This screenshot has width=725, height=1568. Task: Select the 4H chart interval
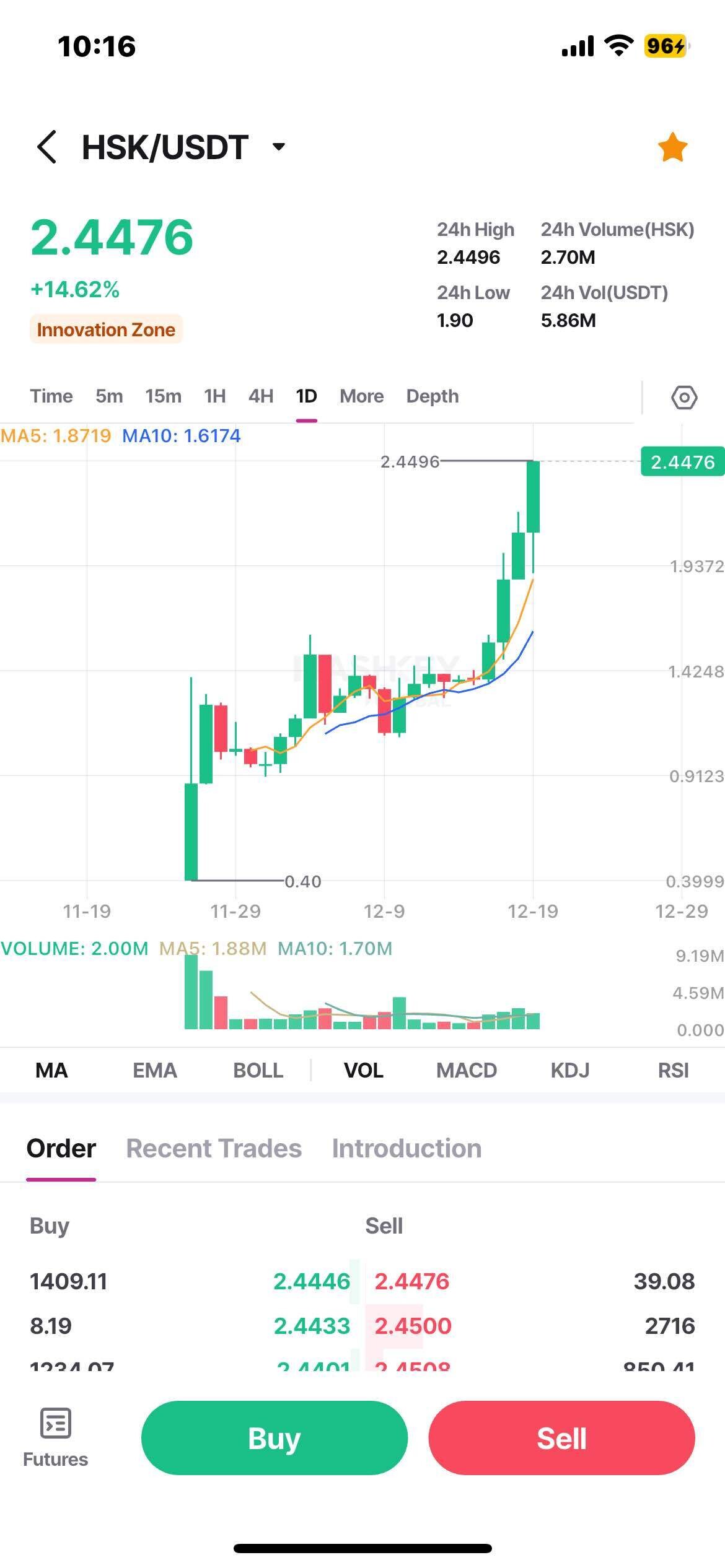(x=261, y=396)
